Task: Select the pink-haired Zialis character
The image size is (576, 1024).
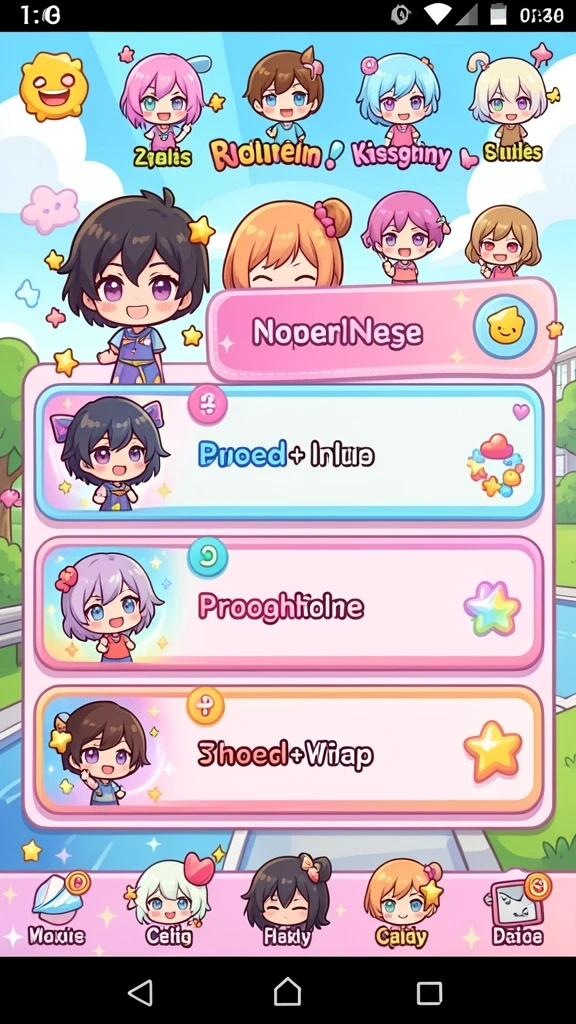Action: click(x=163, y=108)
